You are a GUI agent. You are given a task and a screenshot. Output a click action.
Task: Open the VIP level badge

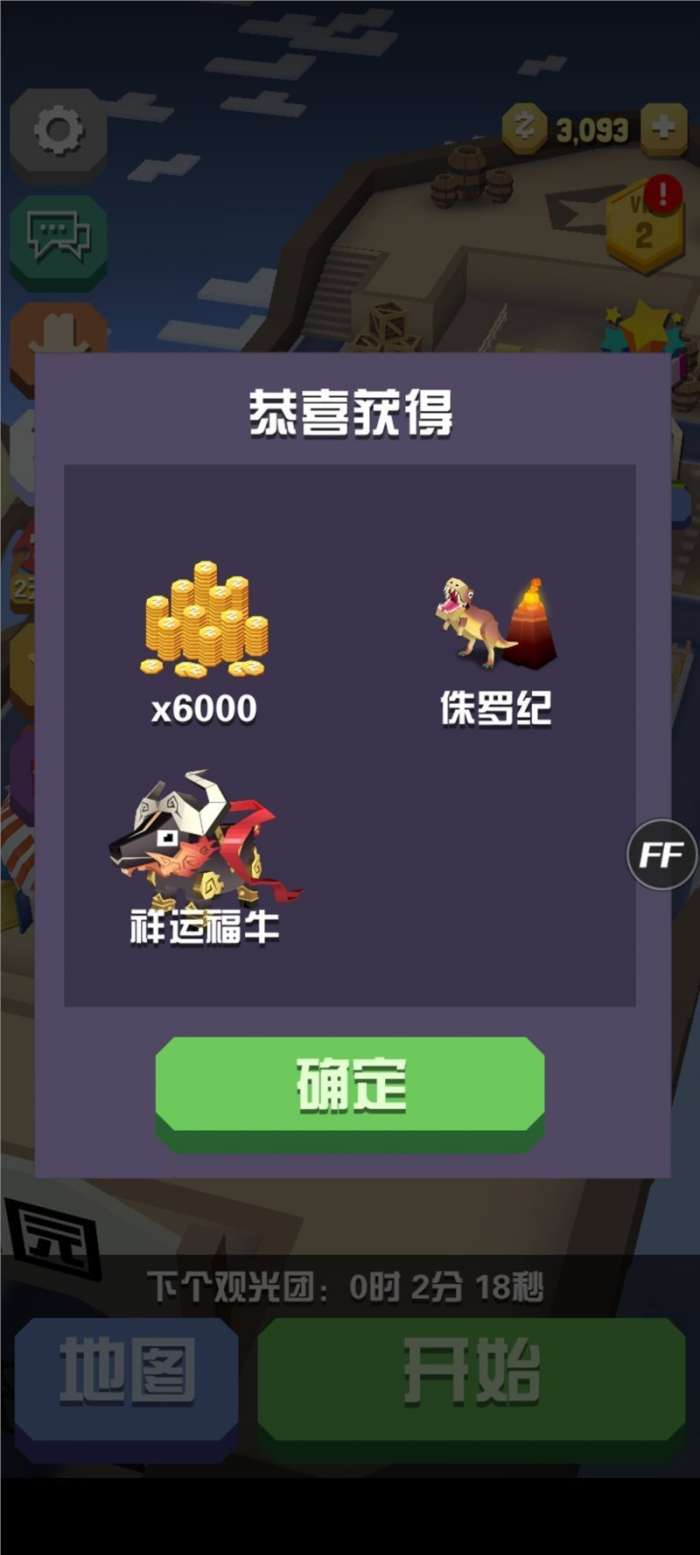click(645, 228)
